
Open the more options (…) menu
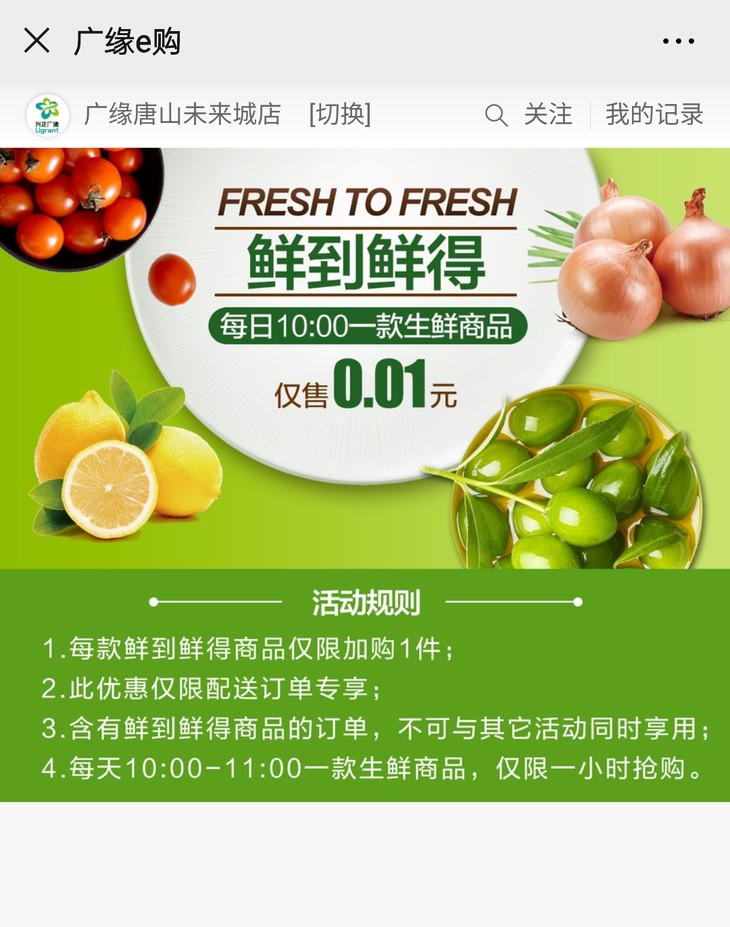(678, 41)
